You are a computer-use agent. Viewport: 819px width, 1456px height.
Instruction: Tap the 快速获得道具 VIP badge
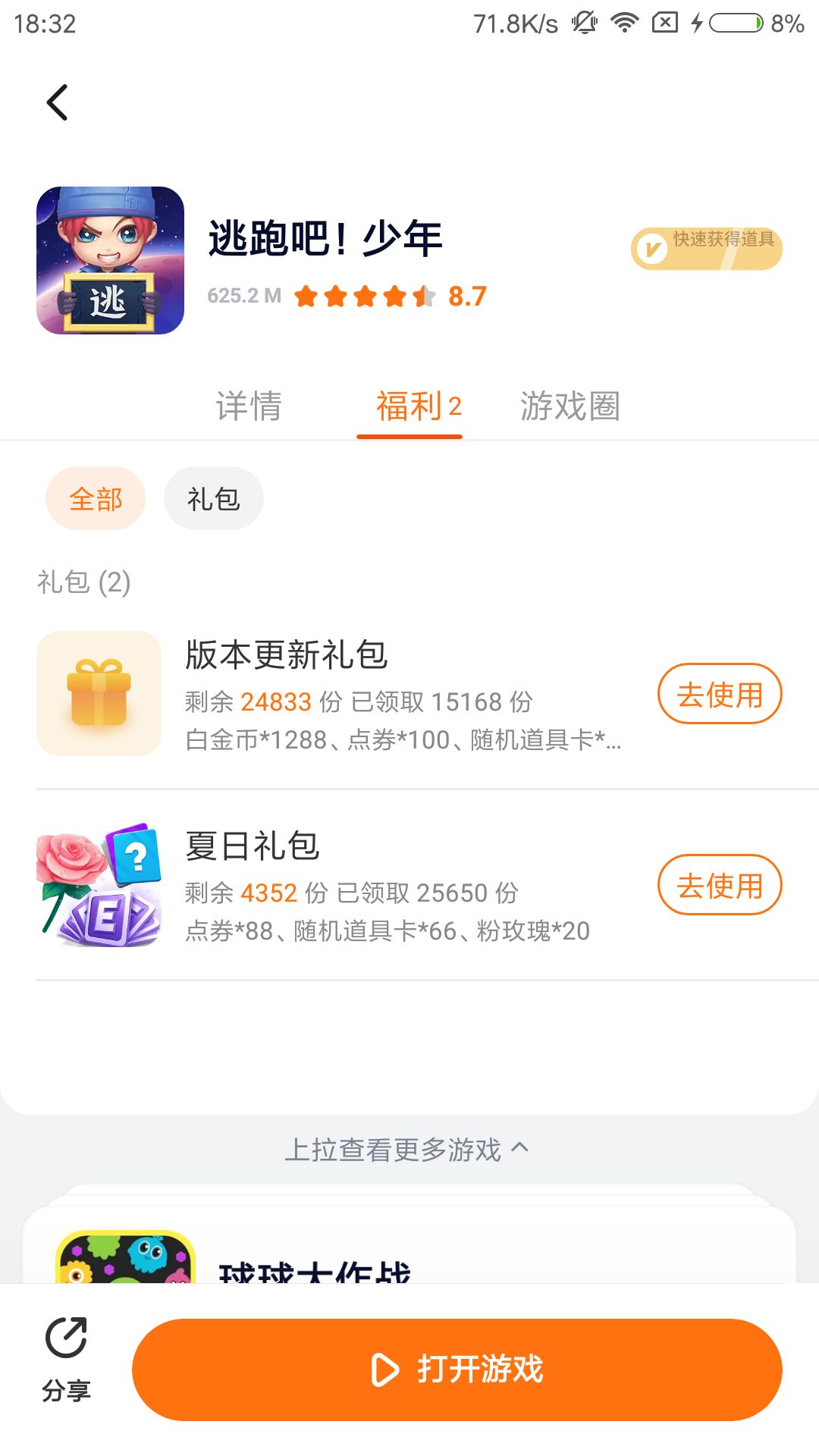tap(706, 249)
